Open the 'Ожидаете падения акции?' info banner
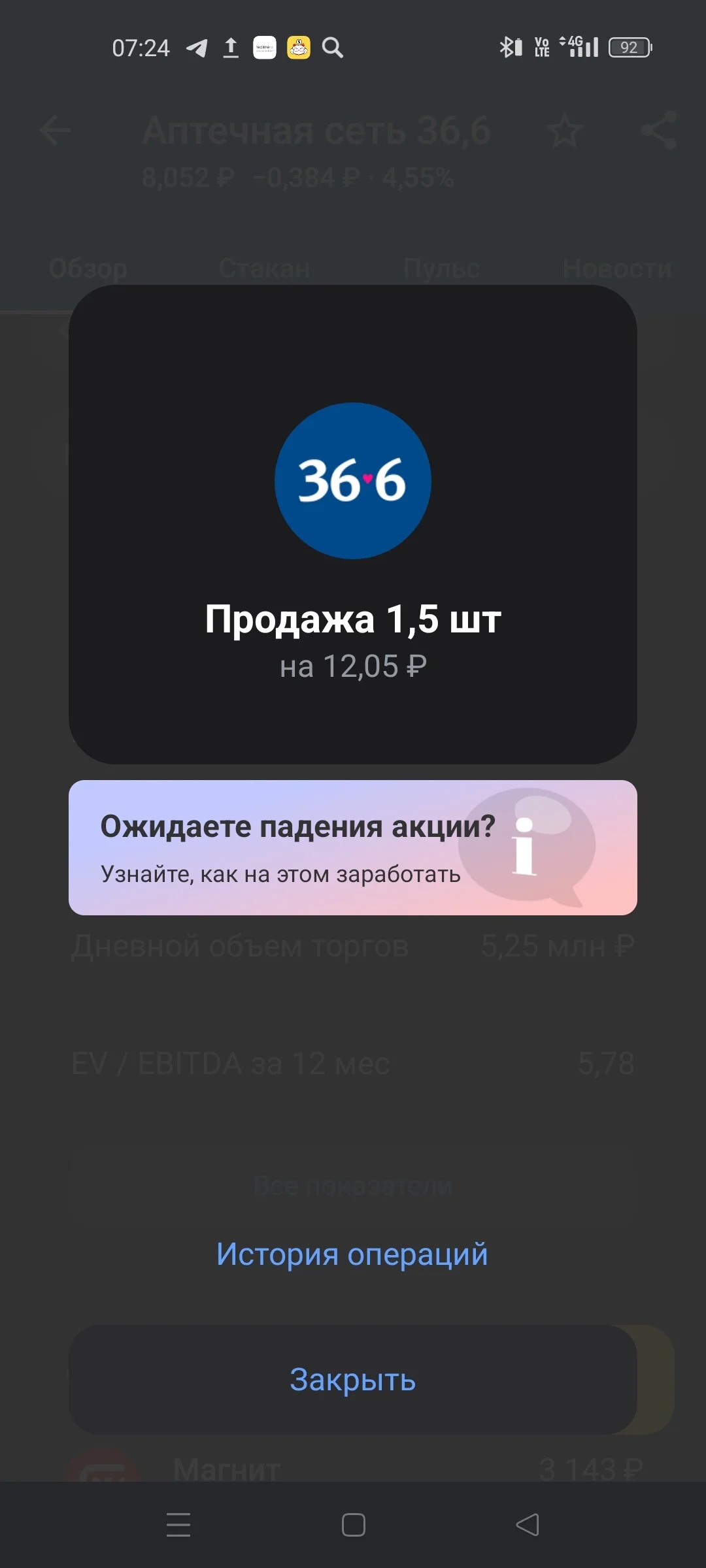Viewport: 706px width, 1568px height. coord(353,847)
